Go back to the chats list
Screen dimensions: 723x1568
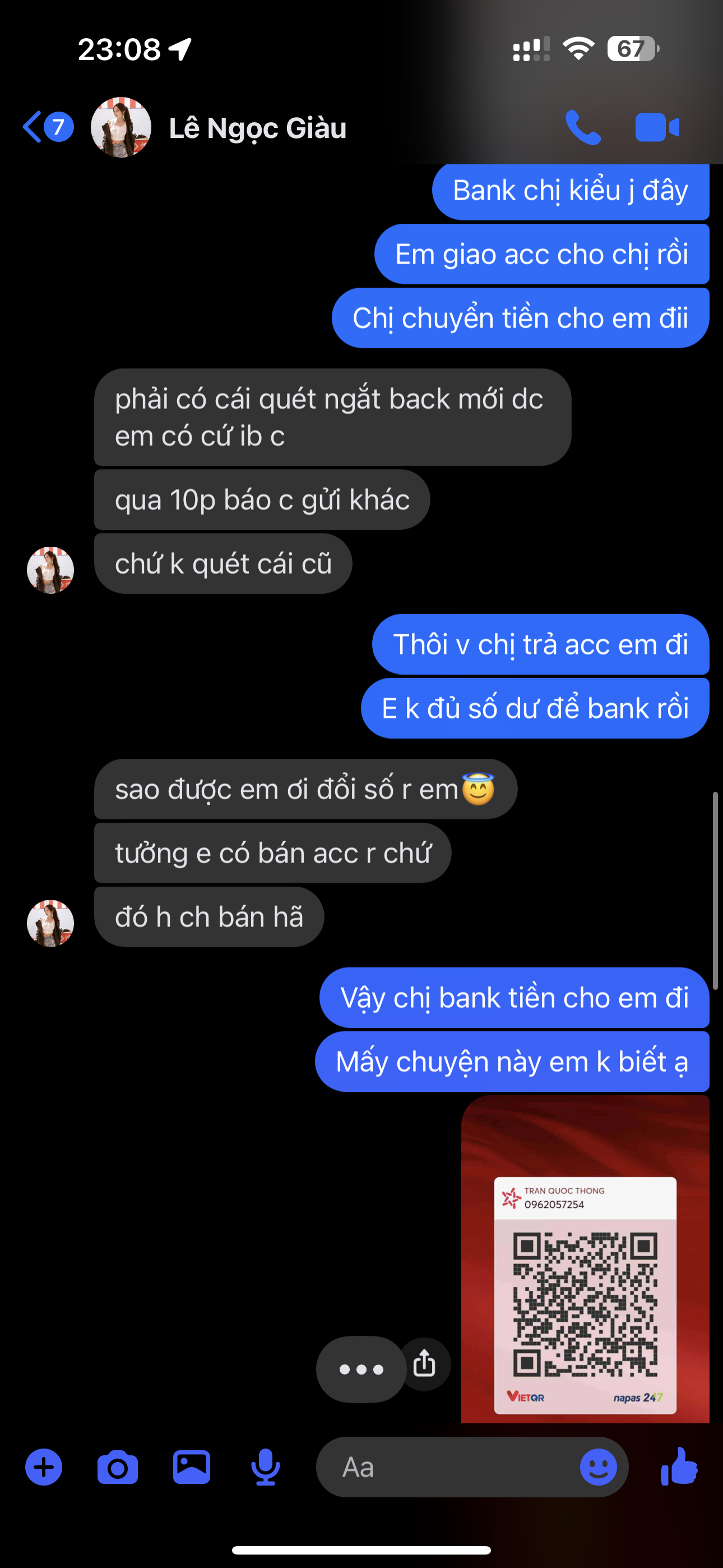(34, 127)
